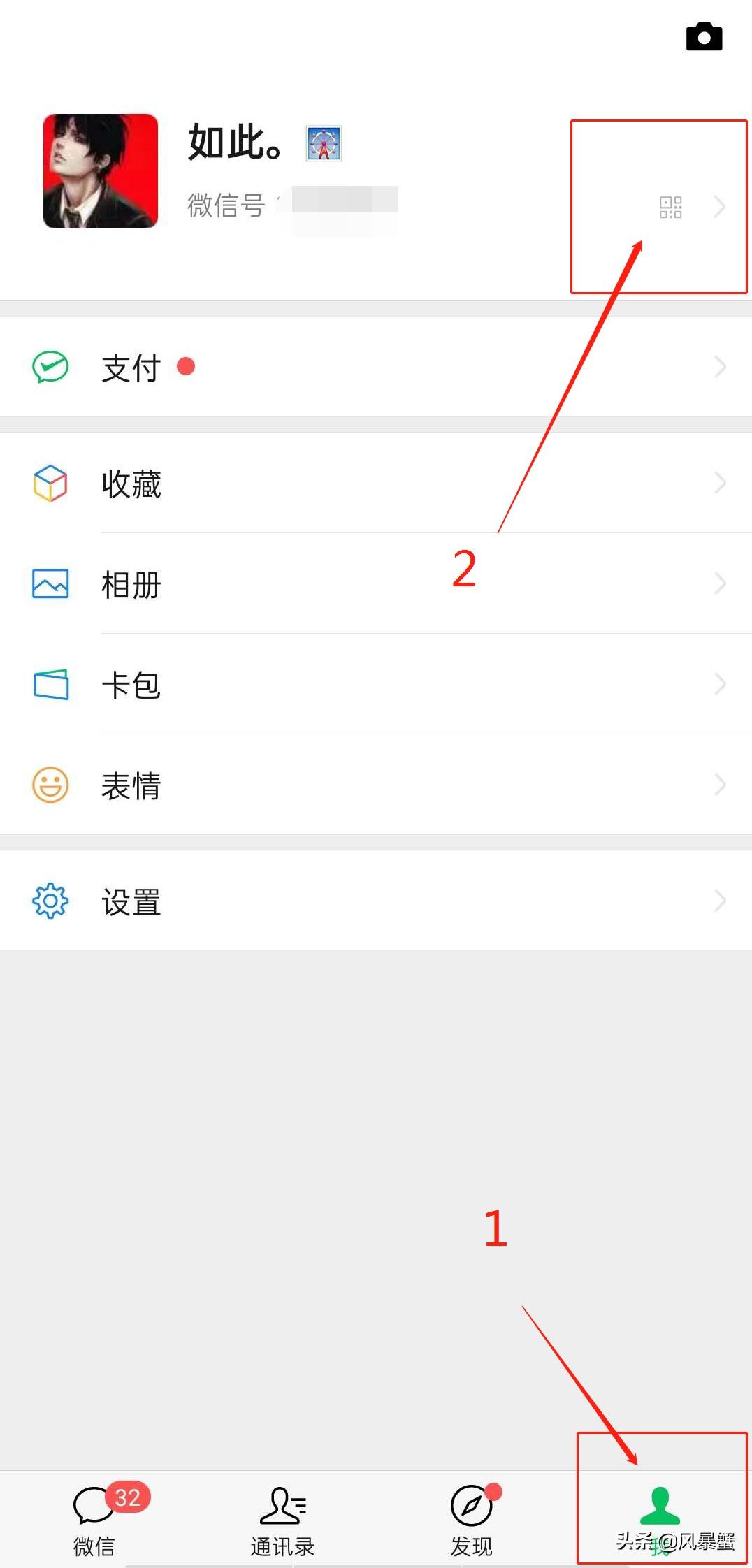Image resolution: width=752 pixels, height=1568 pixels.
Task: Open 设置 settings
Action: pos(376,901)
